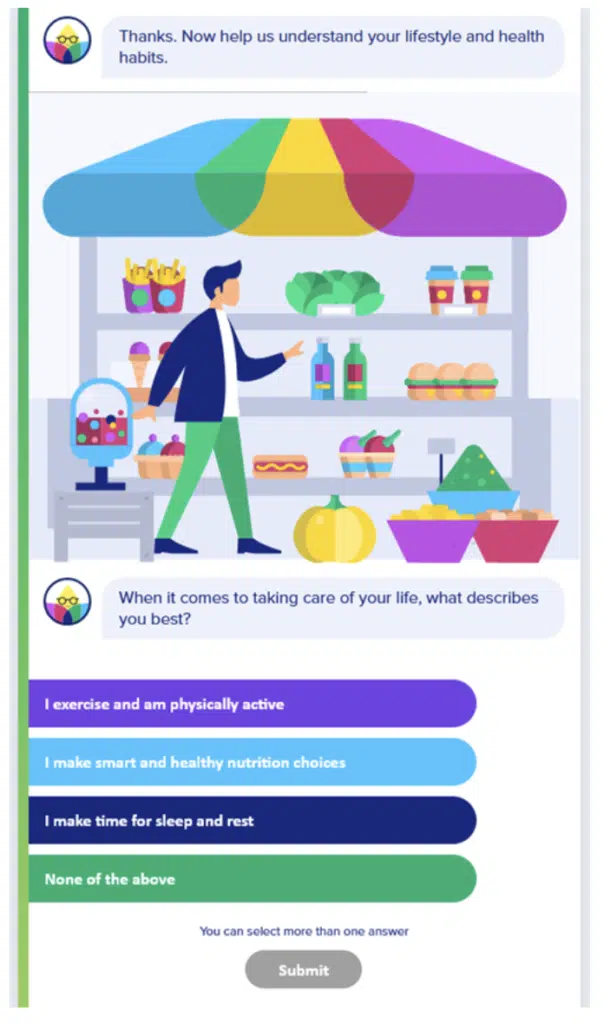Viewport: 604px width, 1024px height.
Task: Select 'None of the above' answer
Action: point(252,879)
